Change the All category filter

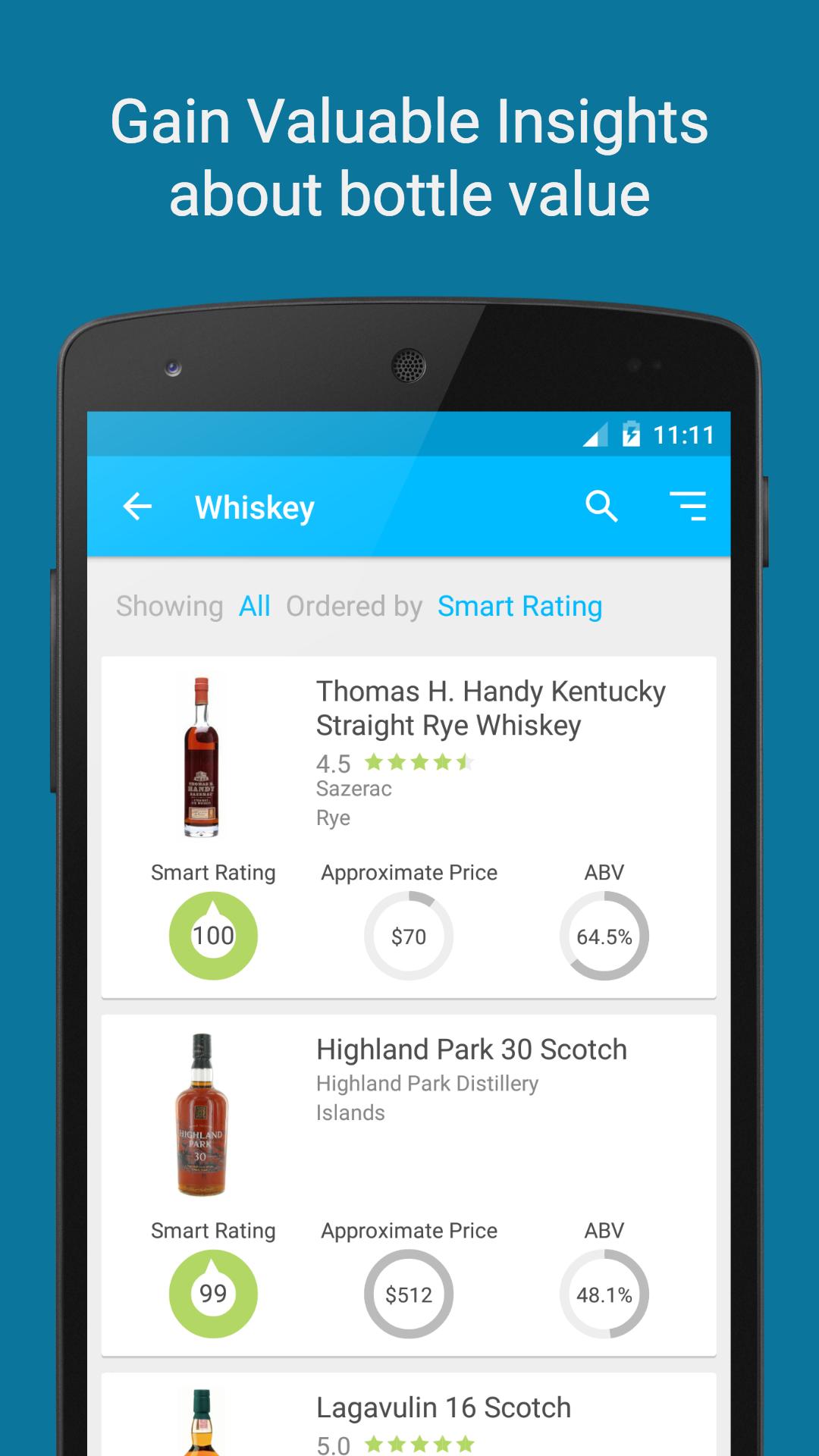(255, 606)
